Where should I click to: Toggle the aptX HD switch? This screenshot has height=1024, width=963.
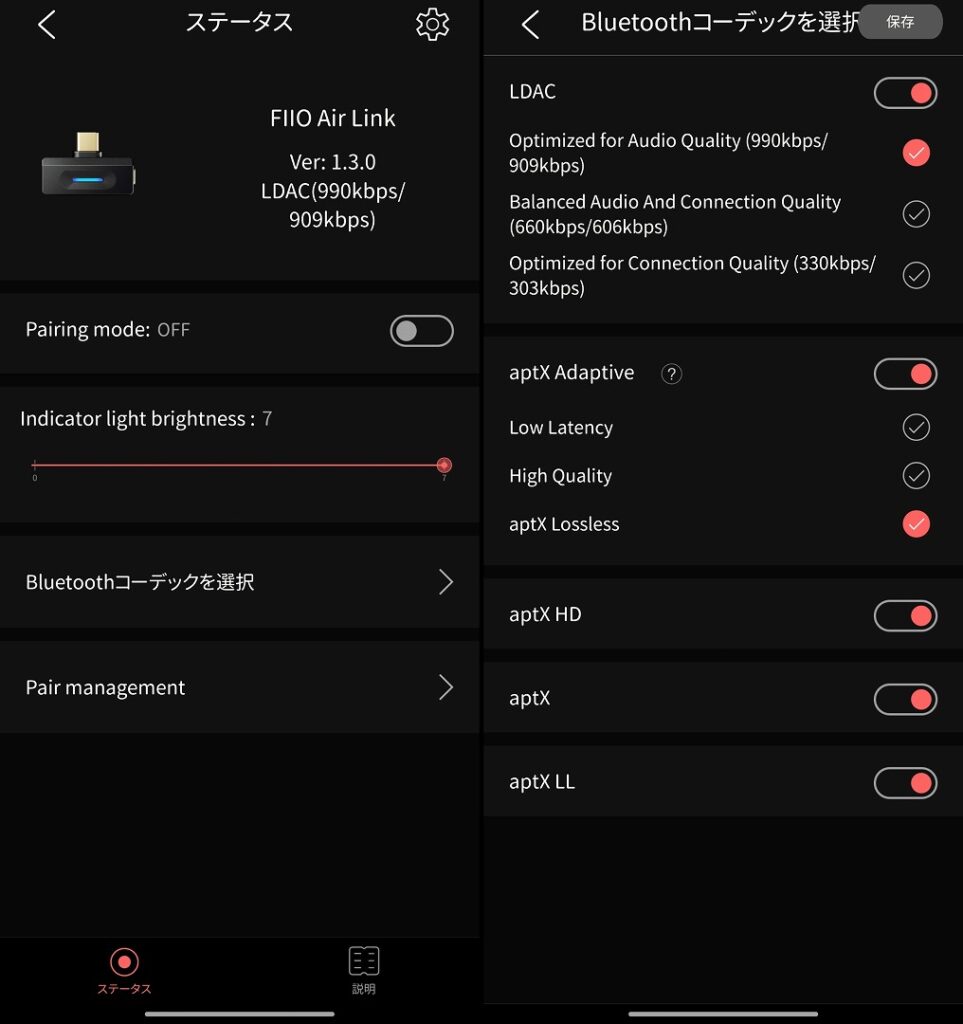tap(905, 615)
